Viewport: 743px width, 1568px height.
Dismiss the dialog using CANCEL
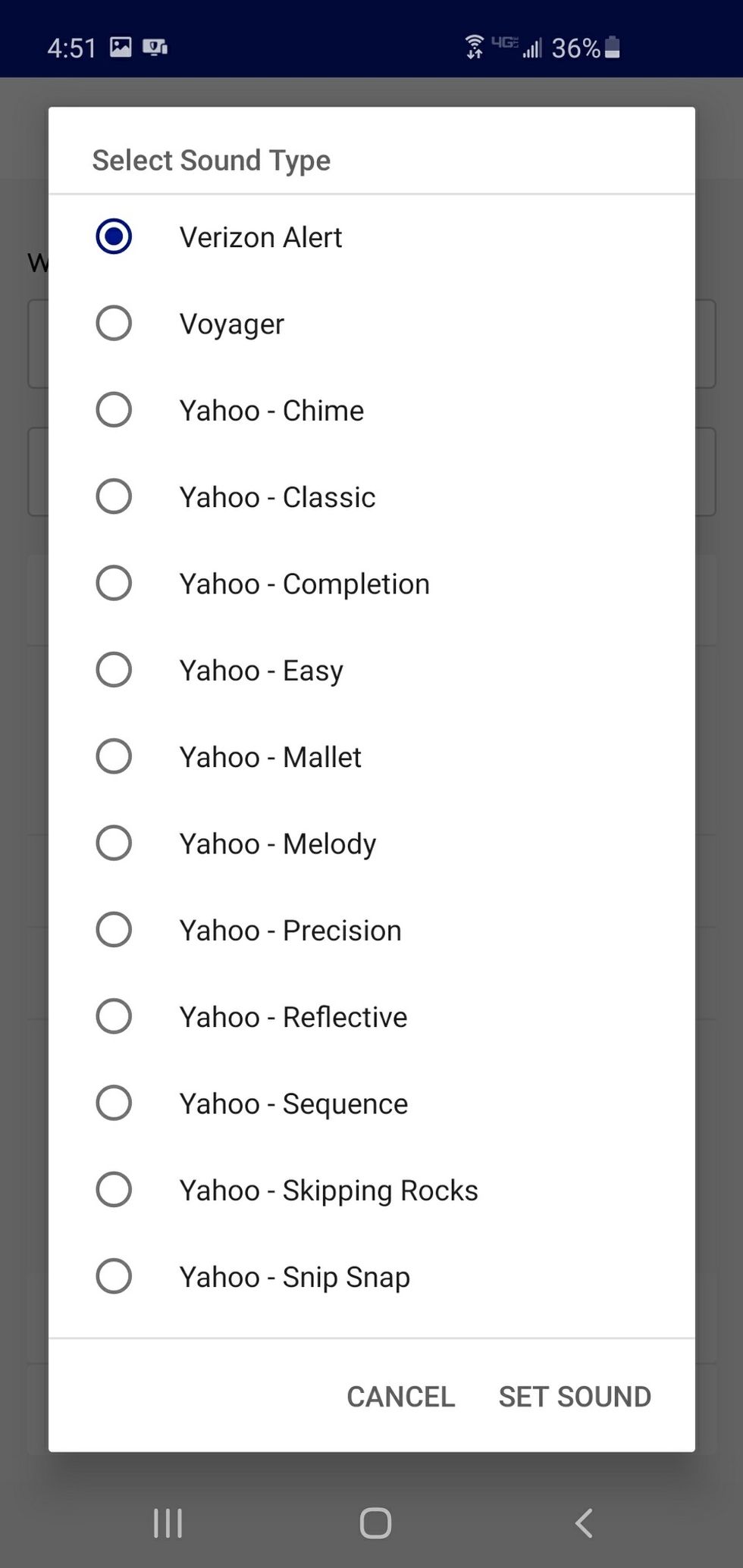click(x=400, y=1396)
